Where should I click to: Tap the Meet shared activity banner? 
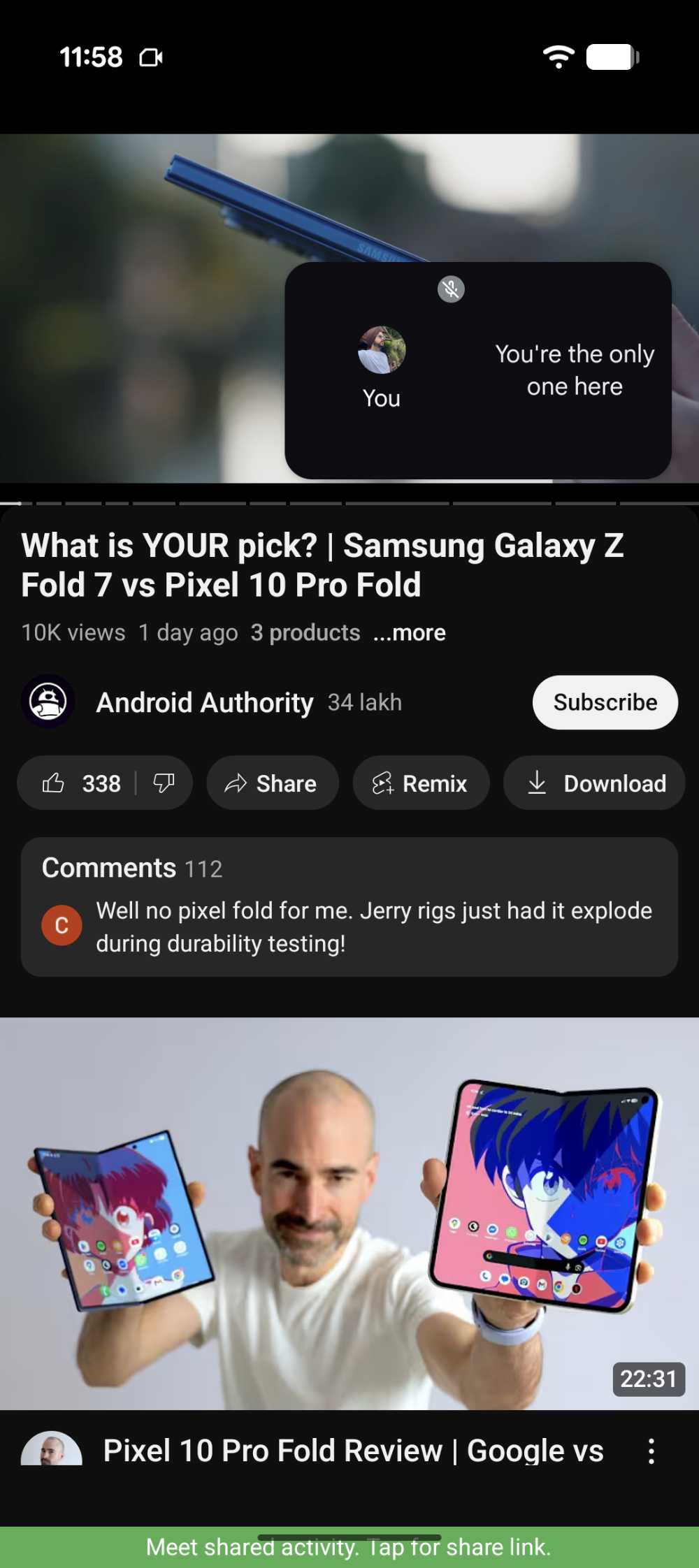pyautogui.click(x=349, y=1547)
